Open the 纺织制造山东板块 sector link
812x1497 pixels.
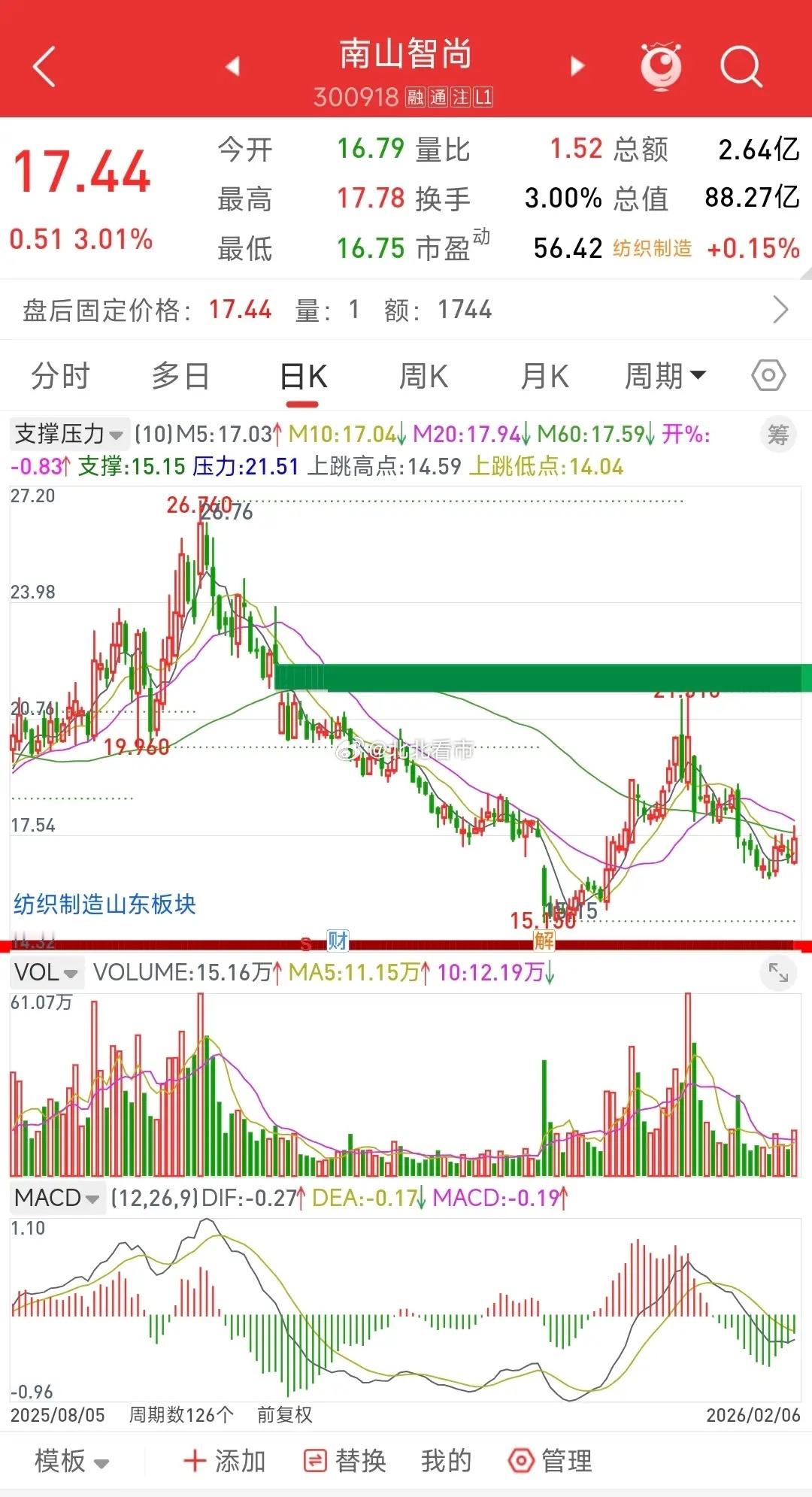coord(105,905)
